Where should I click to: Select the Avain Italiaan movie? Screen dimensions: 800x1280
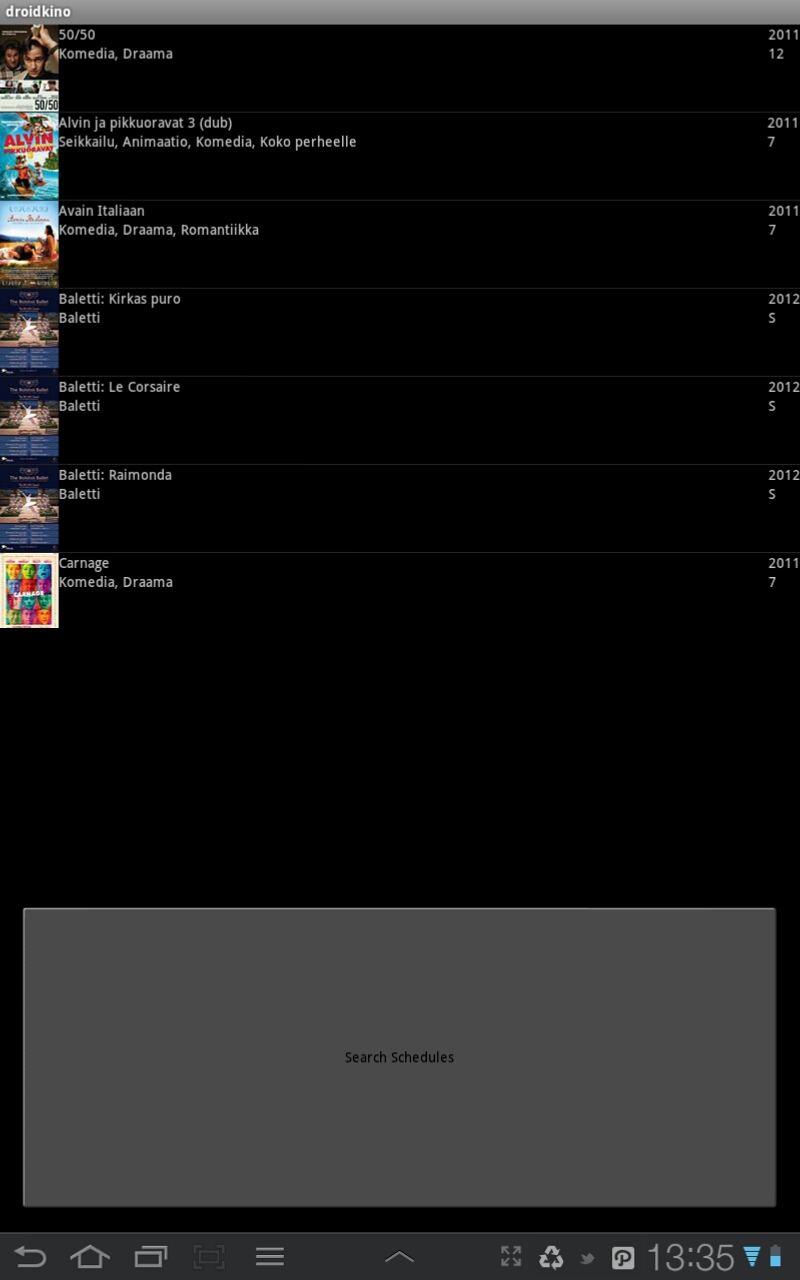pos(400,244)
